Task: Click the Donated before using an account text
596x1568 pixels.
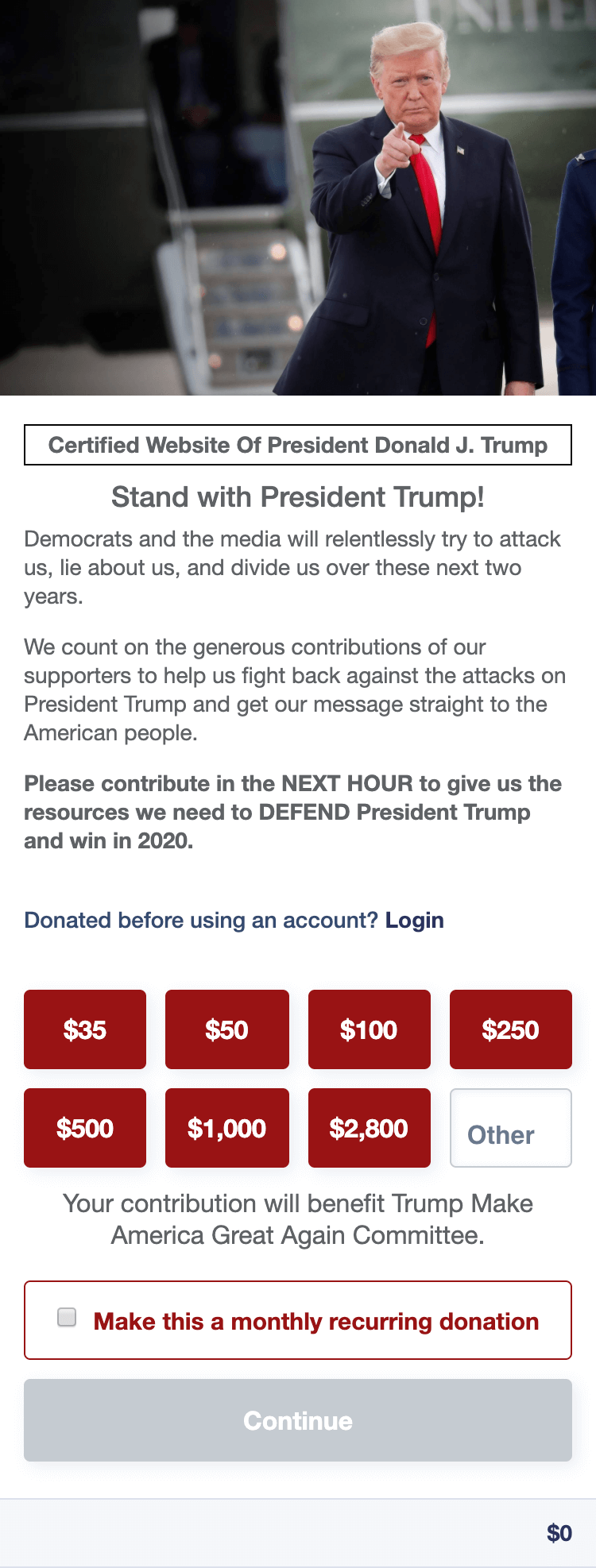Action: tap(199, 920)
